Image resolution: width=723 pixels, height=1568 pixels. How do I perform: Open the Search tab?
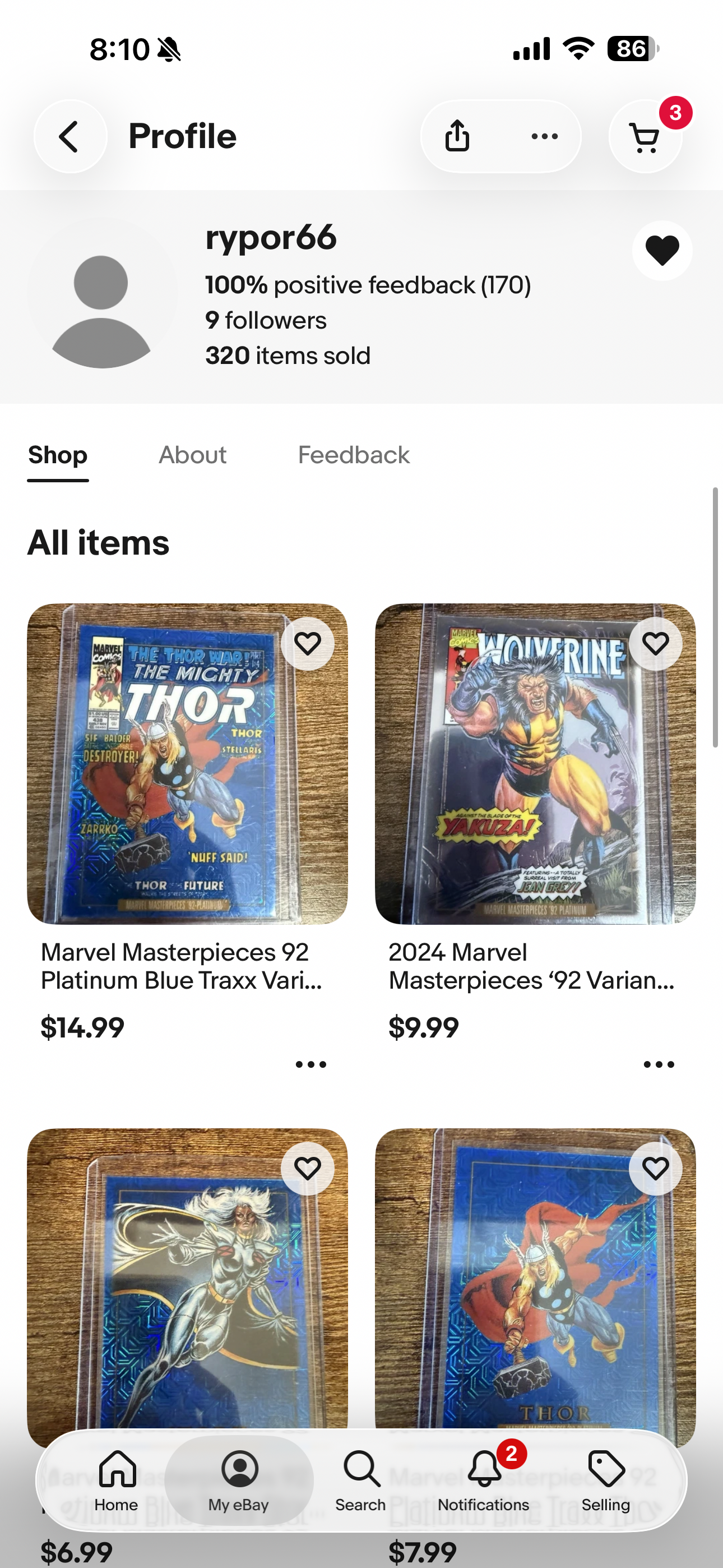pos(361,1481)
